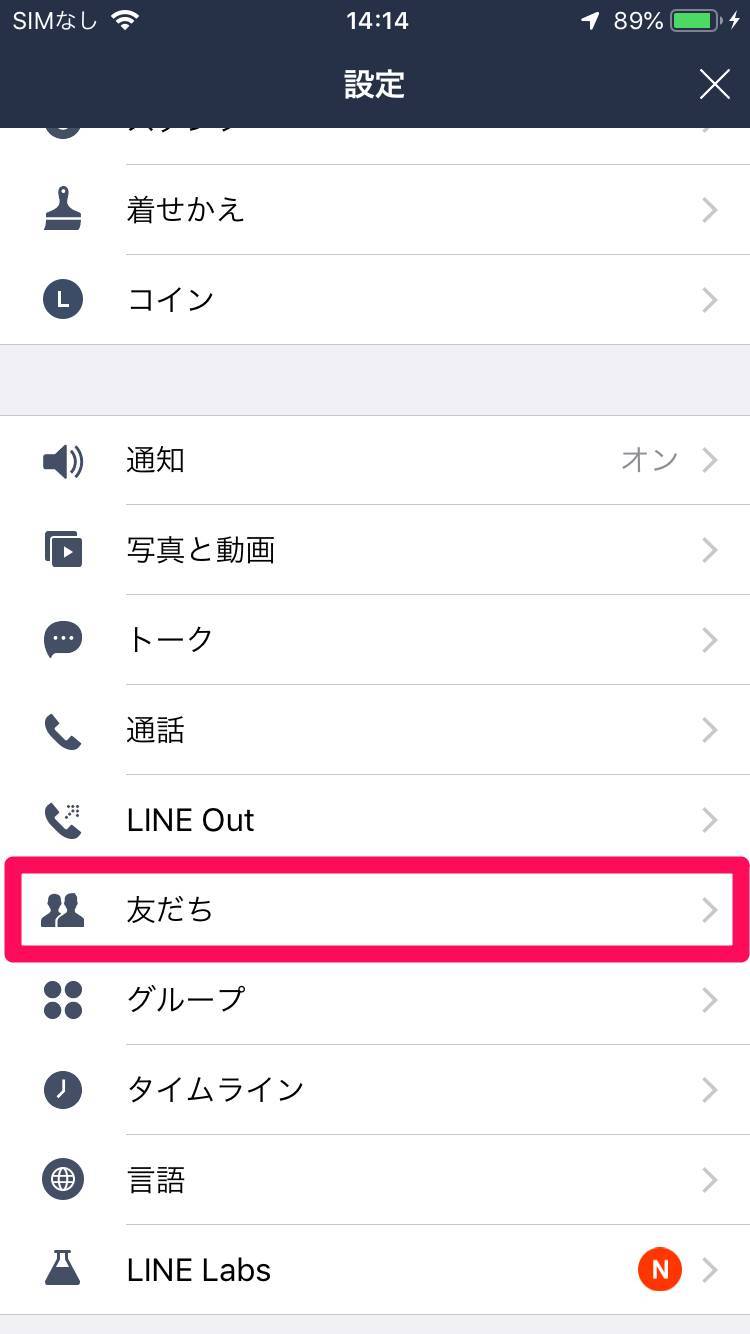Screen dimensions: 750x1334
Task: Open 写真と動画 settings
Action: coord(375,550)
